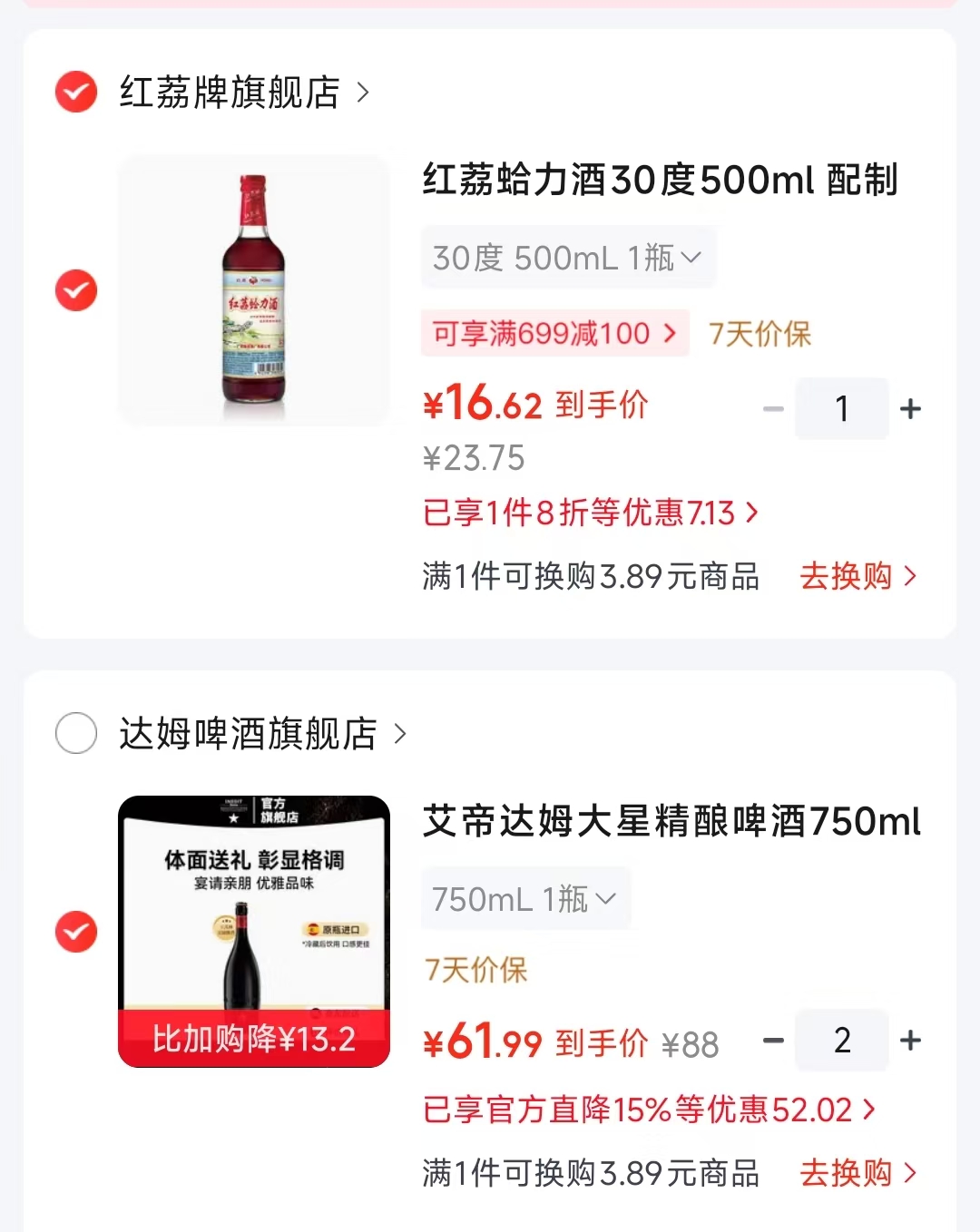Decrease 红荔蛤力酒 quantity with minus
Image resolution: width=980 pixels, height=1232 pixels.
tap(773, 409)
